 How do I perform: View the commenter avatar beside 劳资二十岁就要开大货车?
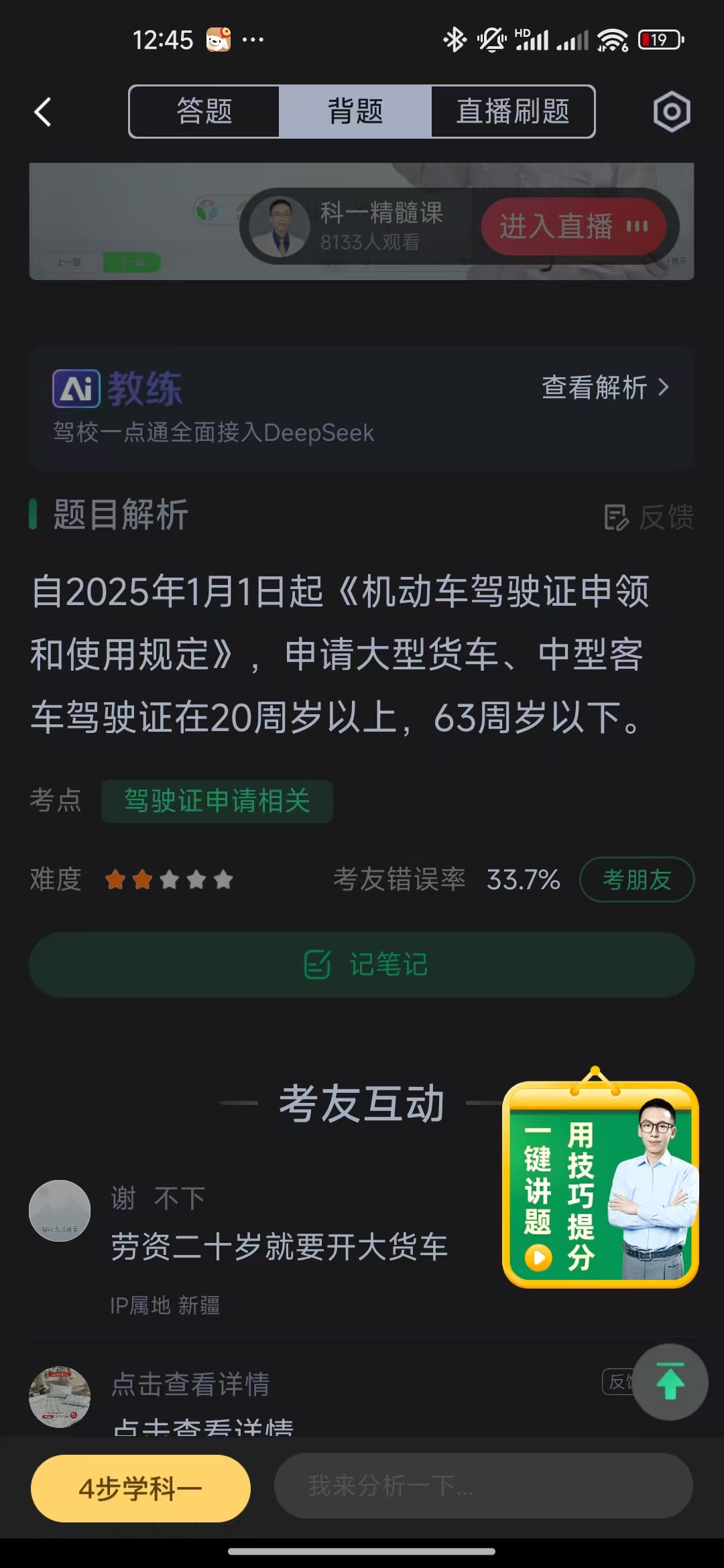[60, 1210]
